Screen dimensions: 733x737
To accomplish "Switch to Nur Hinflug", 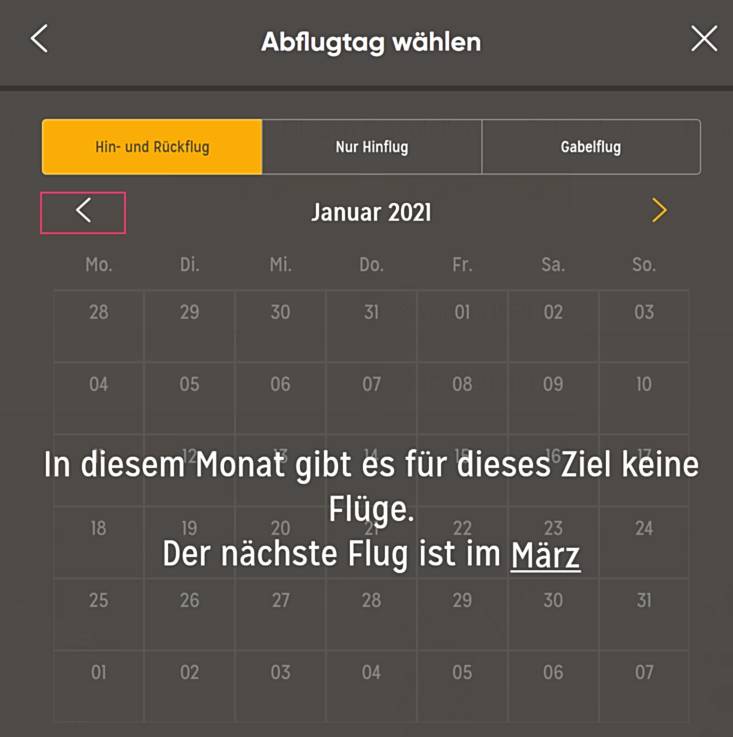I will [372, 147].
